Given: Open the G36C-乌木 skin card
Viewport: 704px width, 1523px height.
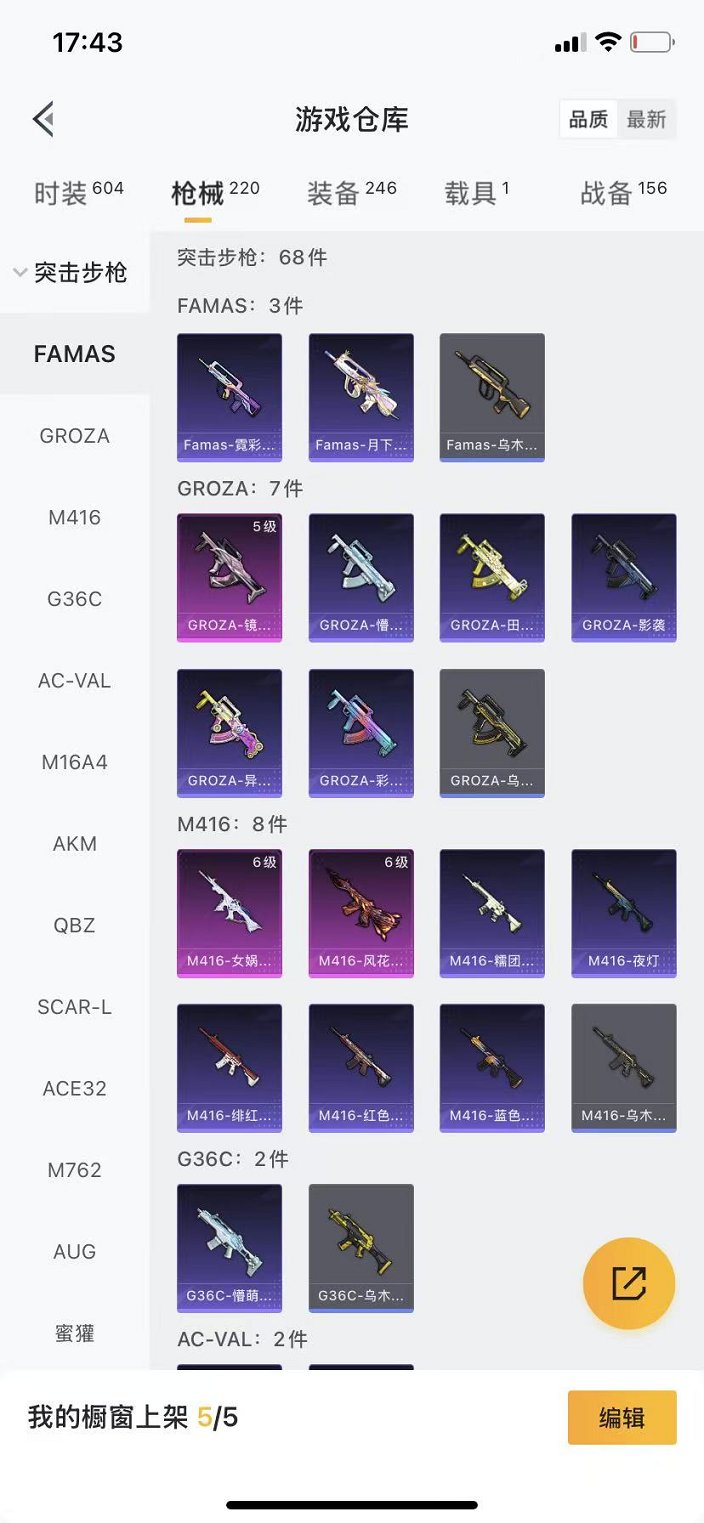Looking at the screenshot, I should 361,1248.
